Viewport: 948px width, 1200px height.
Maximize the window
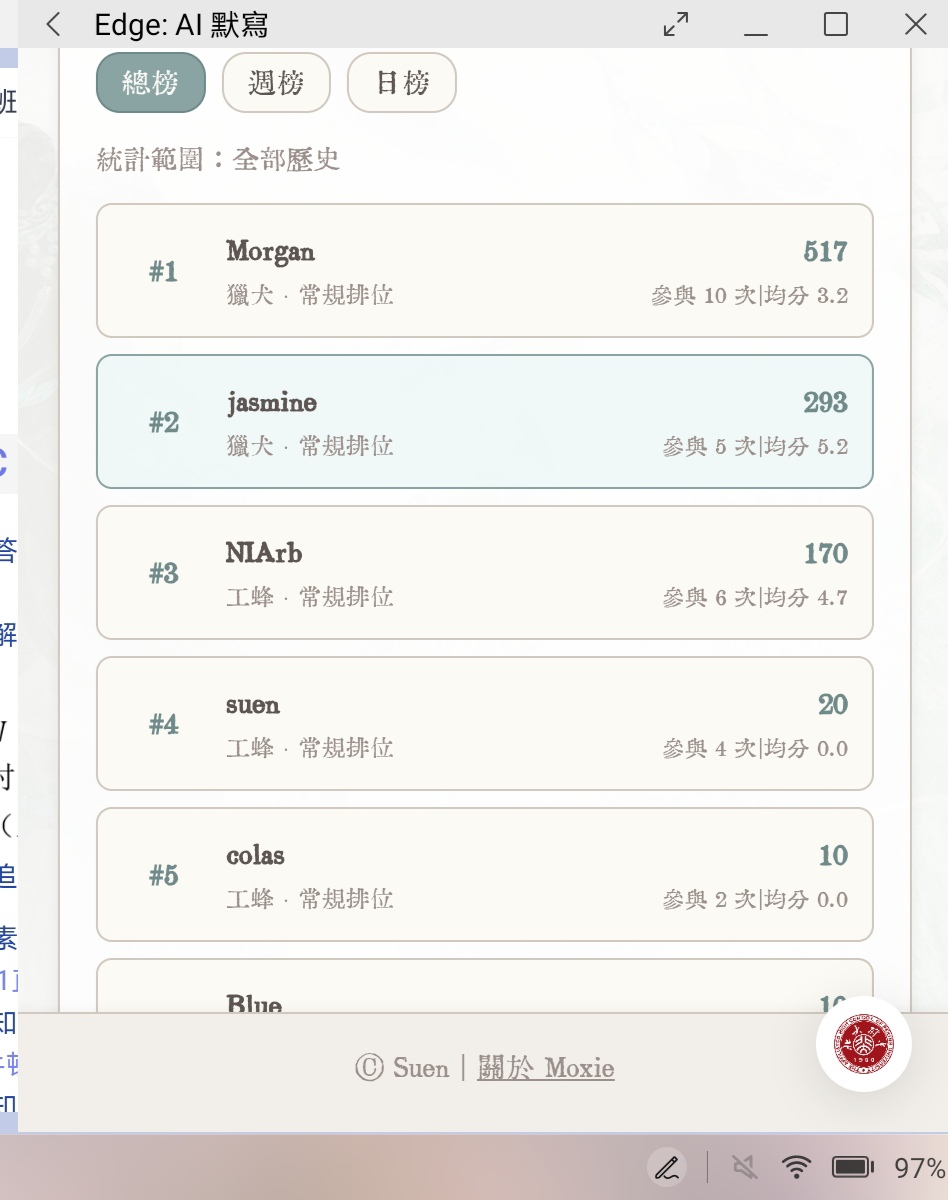pyautogui.click(x=836, y=24)
